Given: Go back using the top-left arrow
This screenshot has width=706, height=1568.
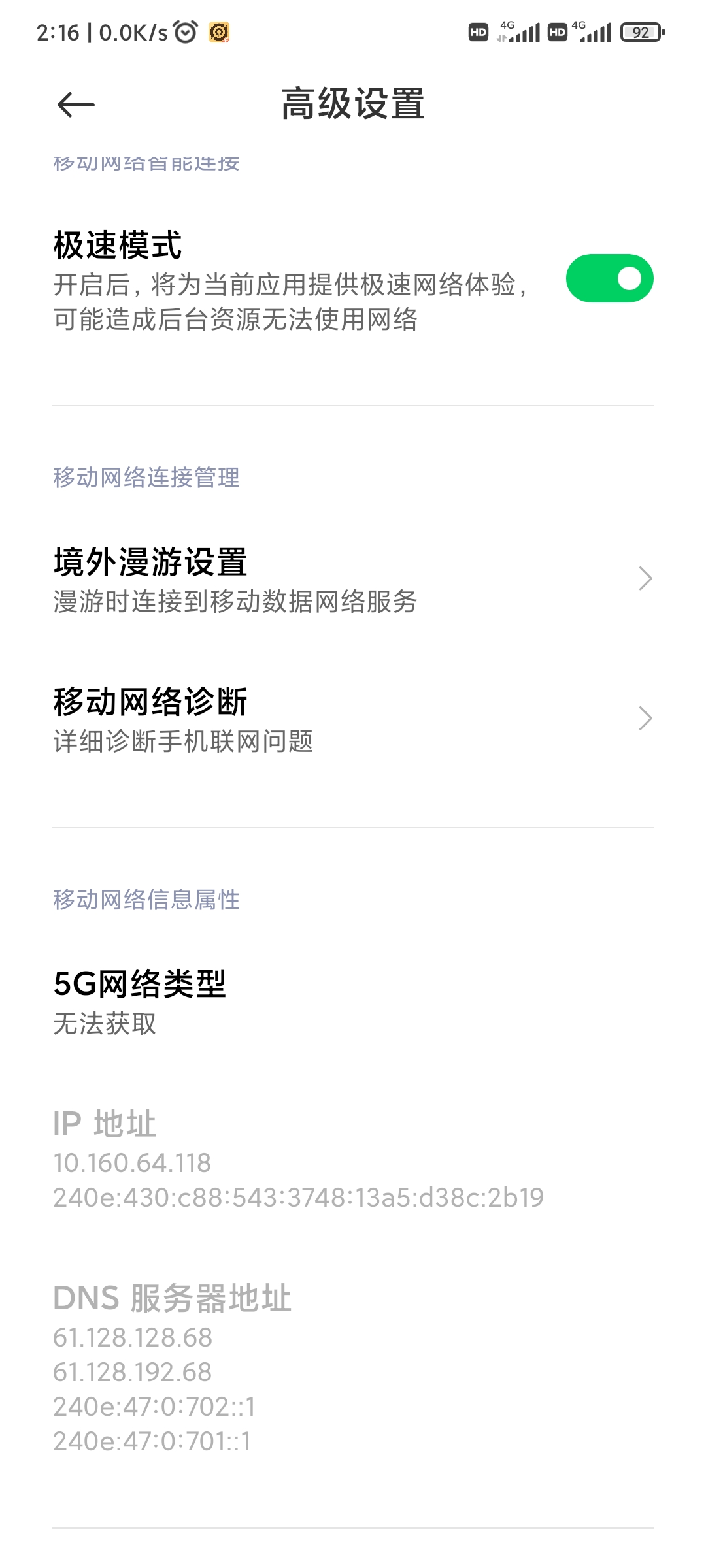Looking at the screenshot, I should tap(76, 105).
